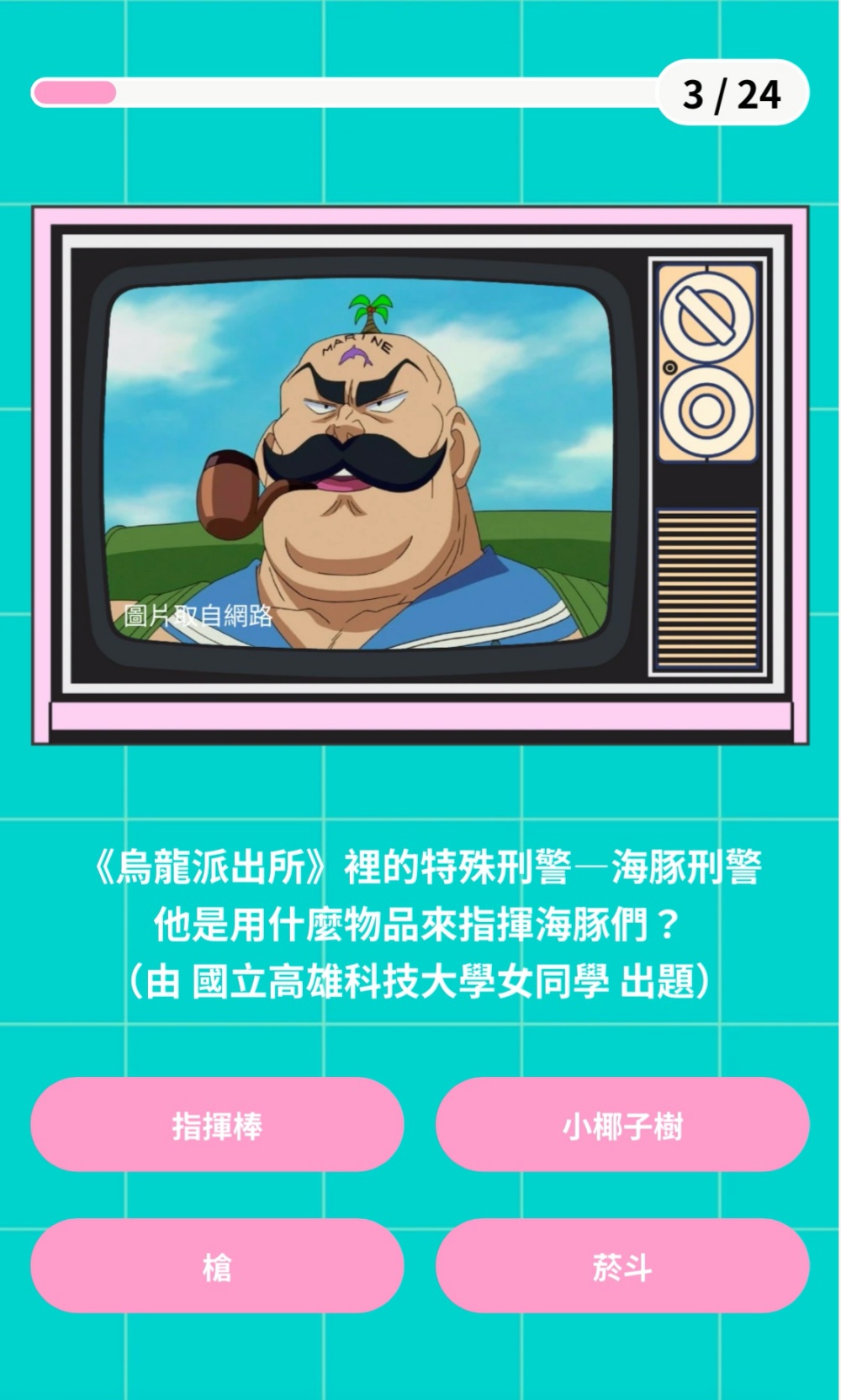Choose 小椰子樹 as the answer

click(x=622, y=1125)
